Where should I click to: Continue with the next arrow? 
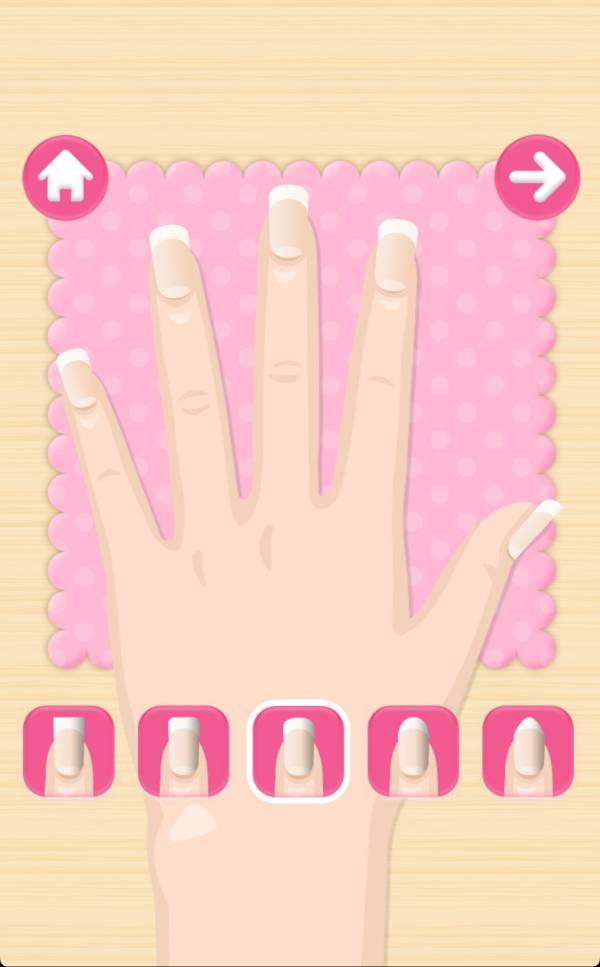pyautogui.click(x=537, y=177)
